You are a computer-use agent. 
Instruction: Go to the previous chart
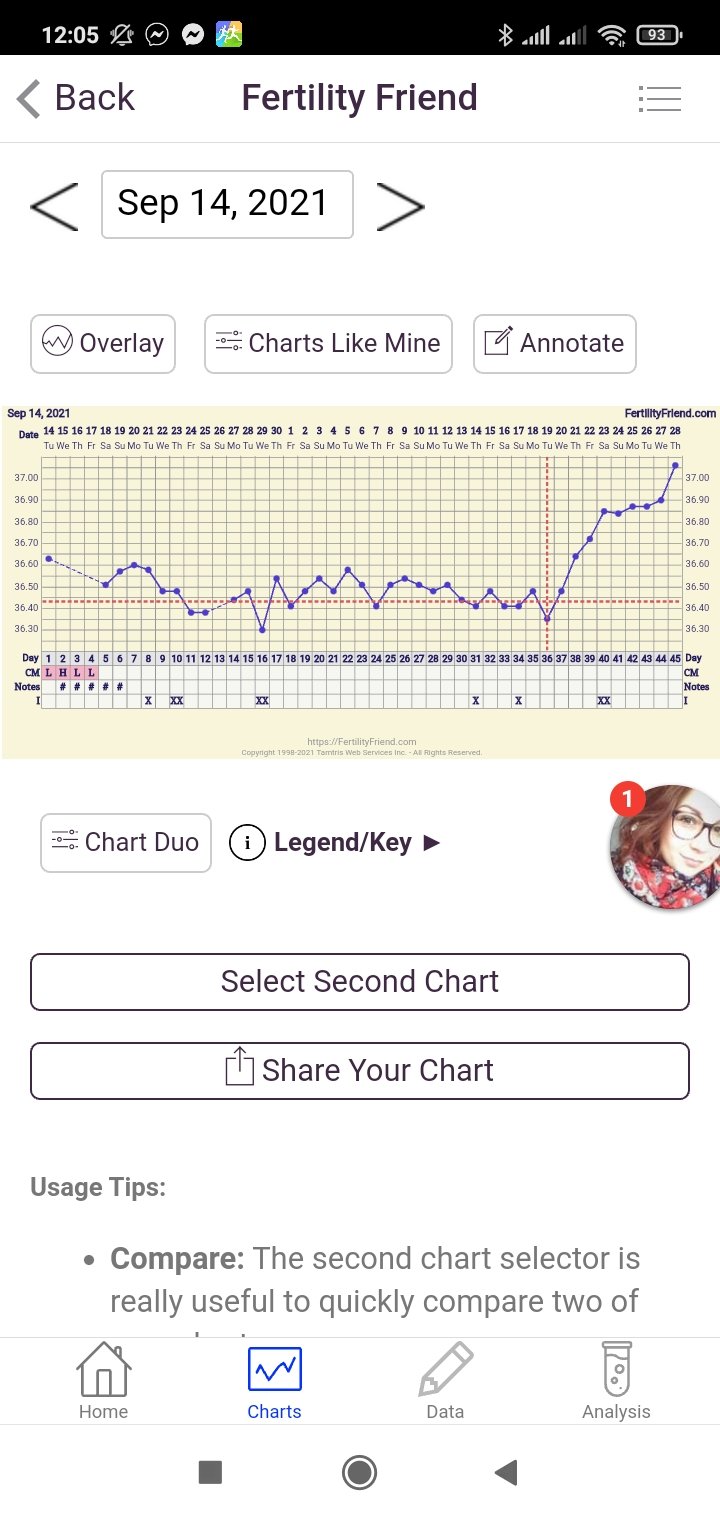(x=54, y=205)
